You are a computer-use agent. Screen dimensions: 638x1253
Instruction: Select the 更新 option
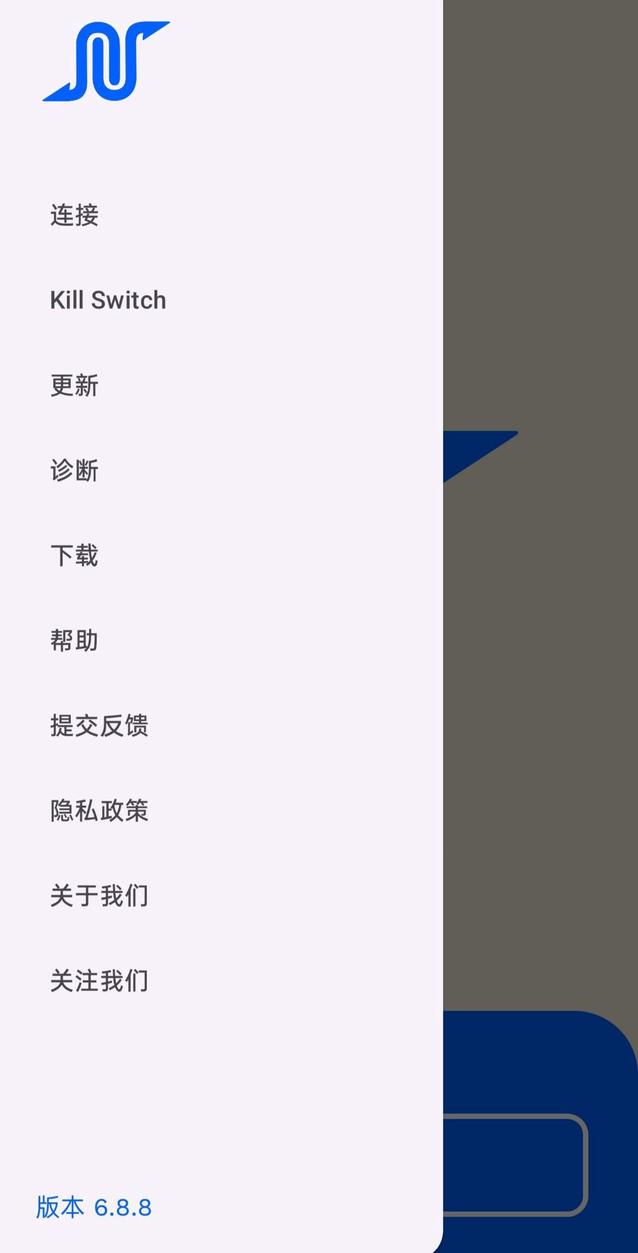pos(75,385)
